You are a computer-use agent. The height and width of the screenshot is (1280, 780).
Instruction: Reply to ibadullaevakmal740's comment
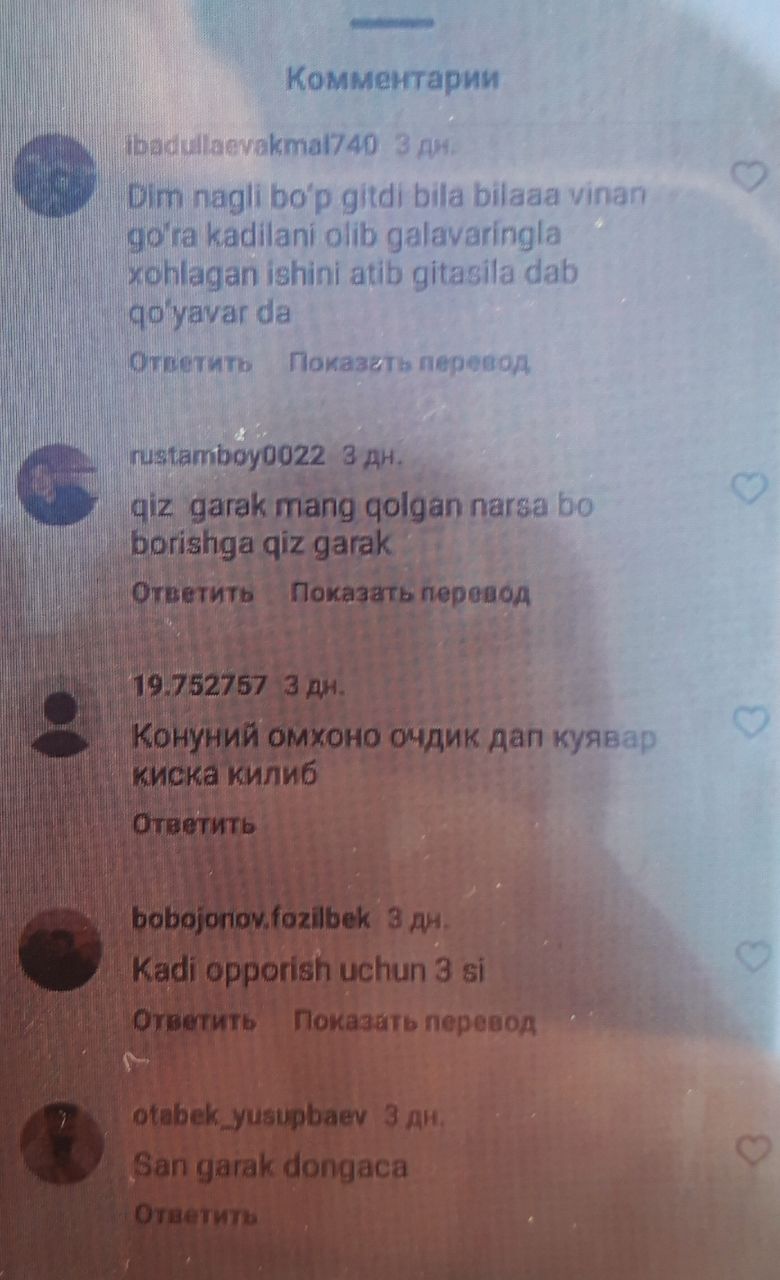click(190, 362)
